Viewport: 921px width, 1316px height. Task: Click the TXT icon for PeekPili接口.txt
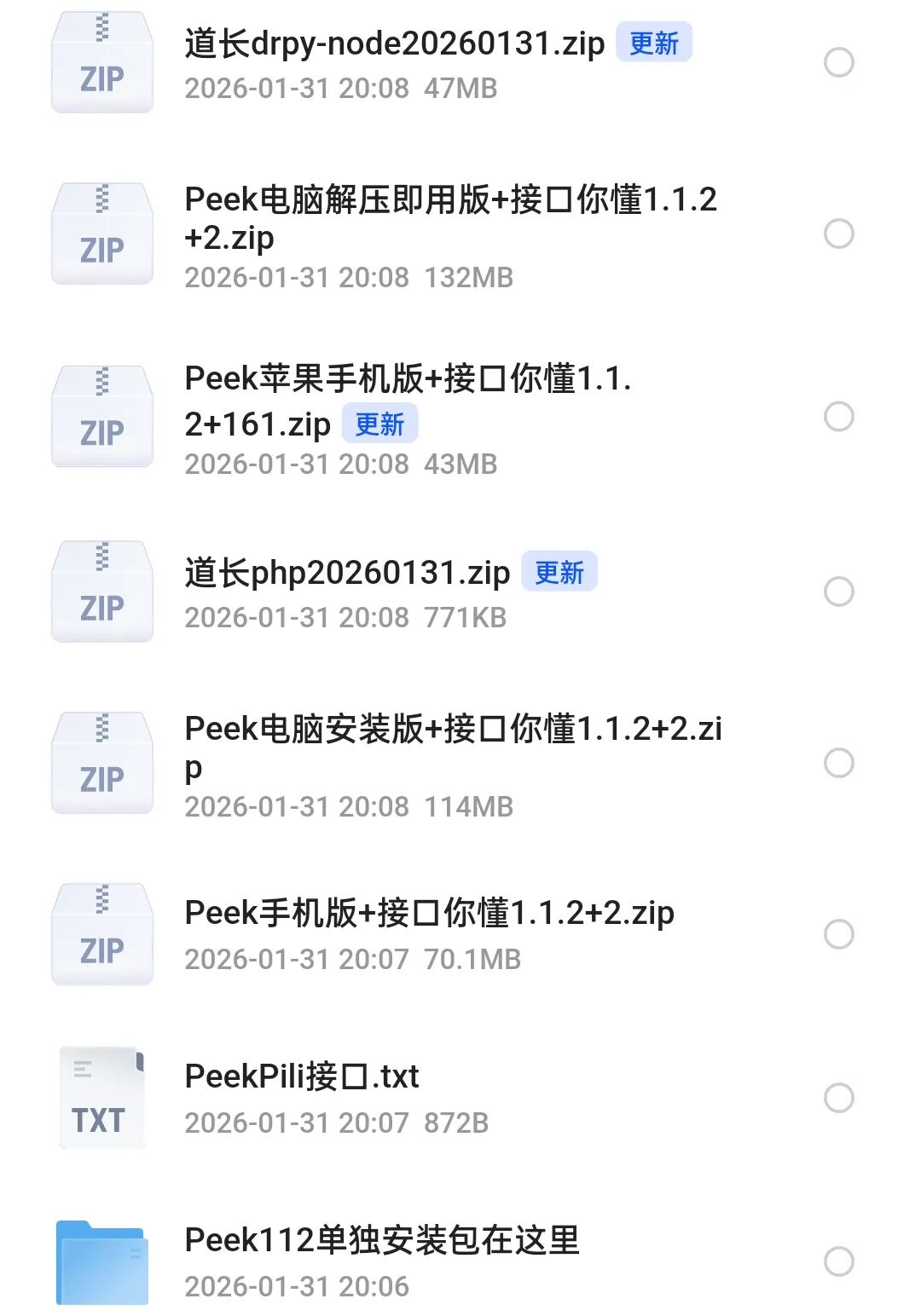tap(101, 1098)
